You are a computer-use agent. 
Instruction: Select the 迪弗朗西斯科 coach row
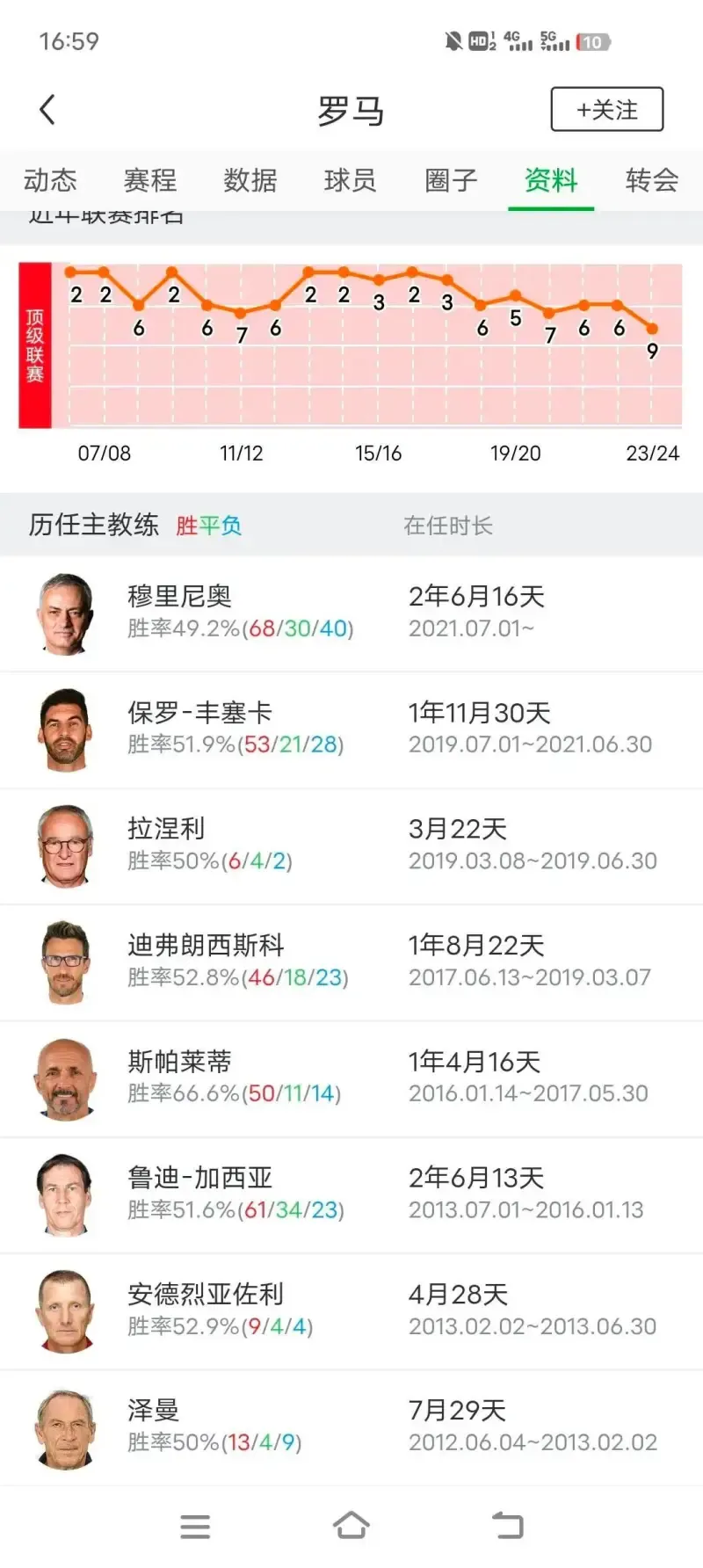[x=351, y=962]
